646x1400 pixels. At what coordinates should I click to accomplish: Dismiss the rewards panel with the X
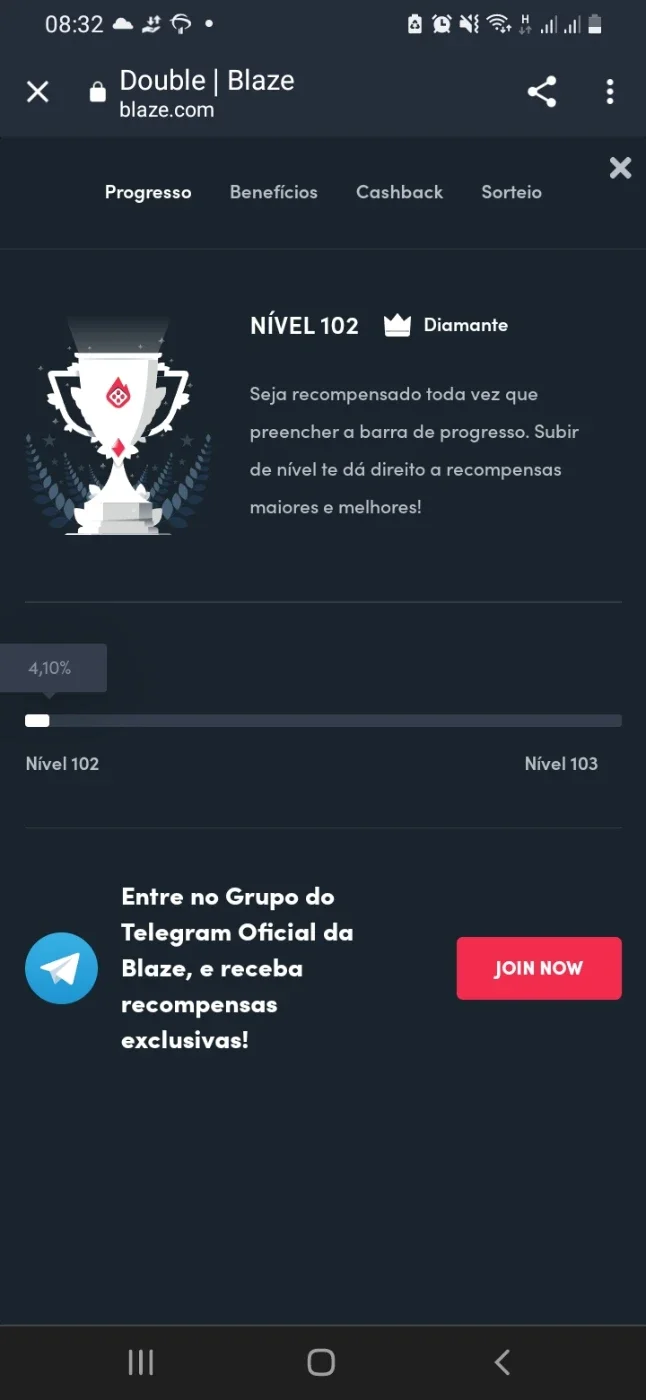coord(620,168)
